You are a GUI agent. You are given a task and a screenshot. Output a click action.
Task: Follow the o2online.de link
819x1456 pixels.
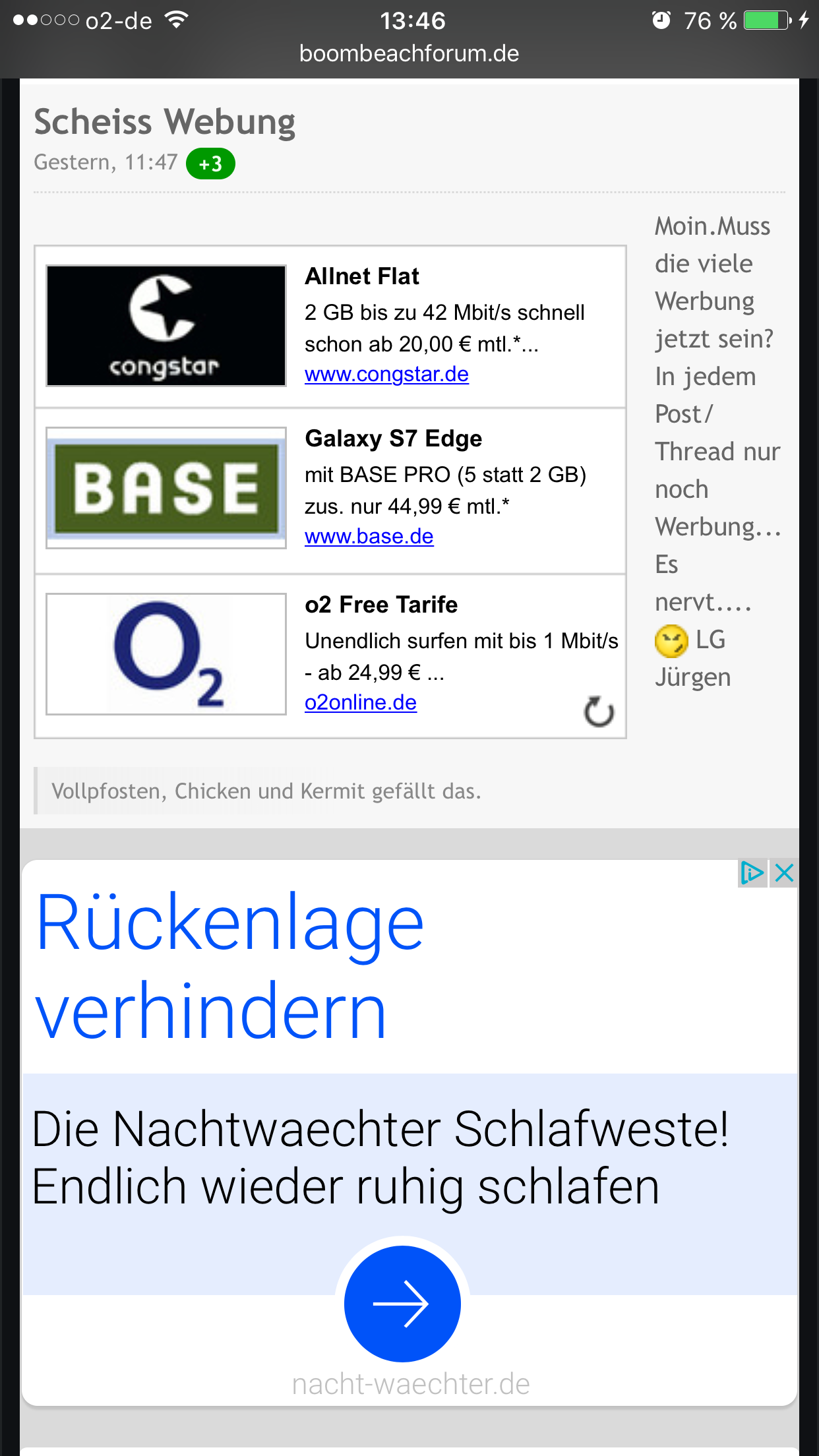coord(360,703)
